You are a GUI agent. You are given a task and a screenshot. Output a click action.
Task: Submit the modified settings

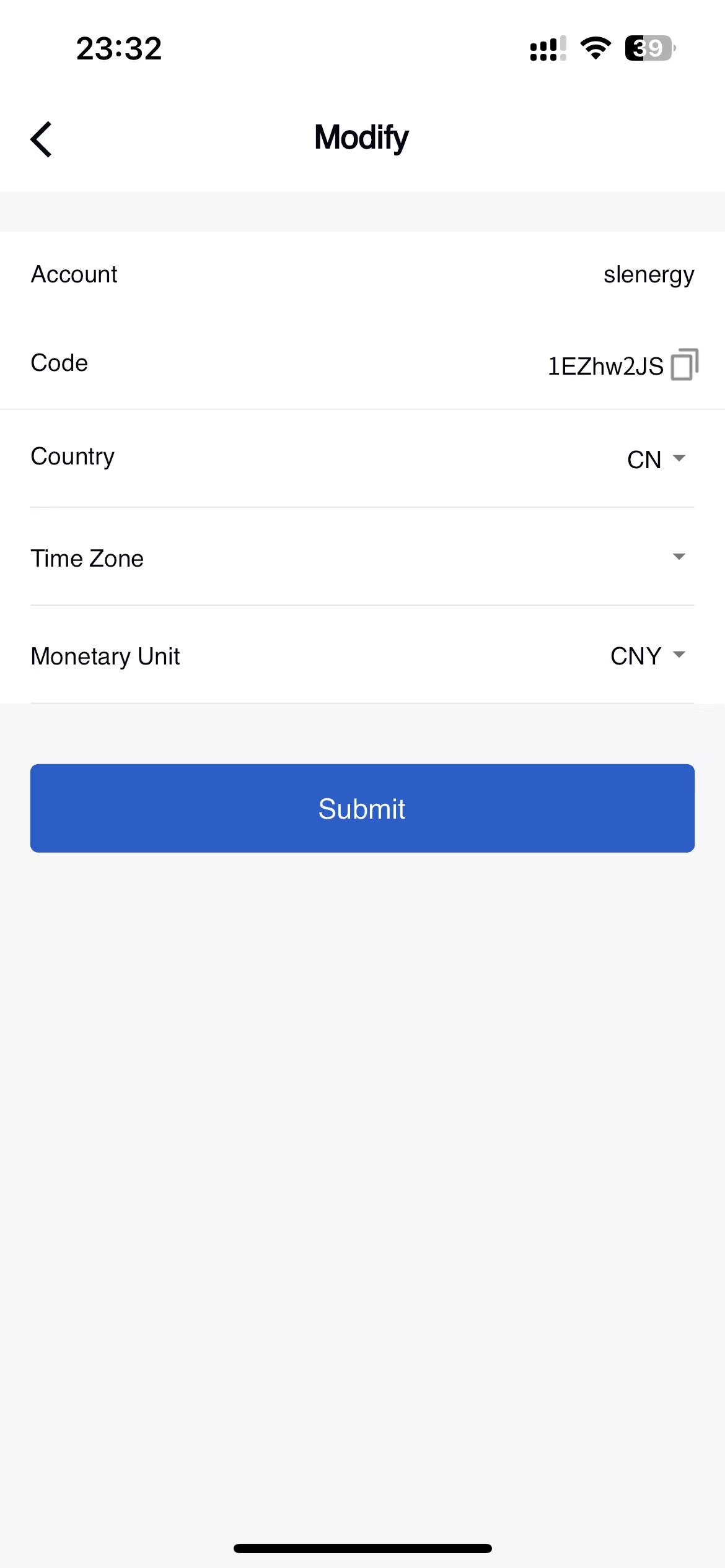[362, 808]
